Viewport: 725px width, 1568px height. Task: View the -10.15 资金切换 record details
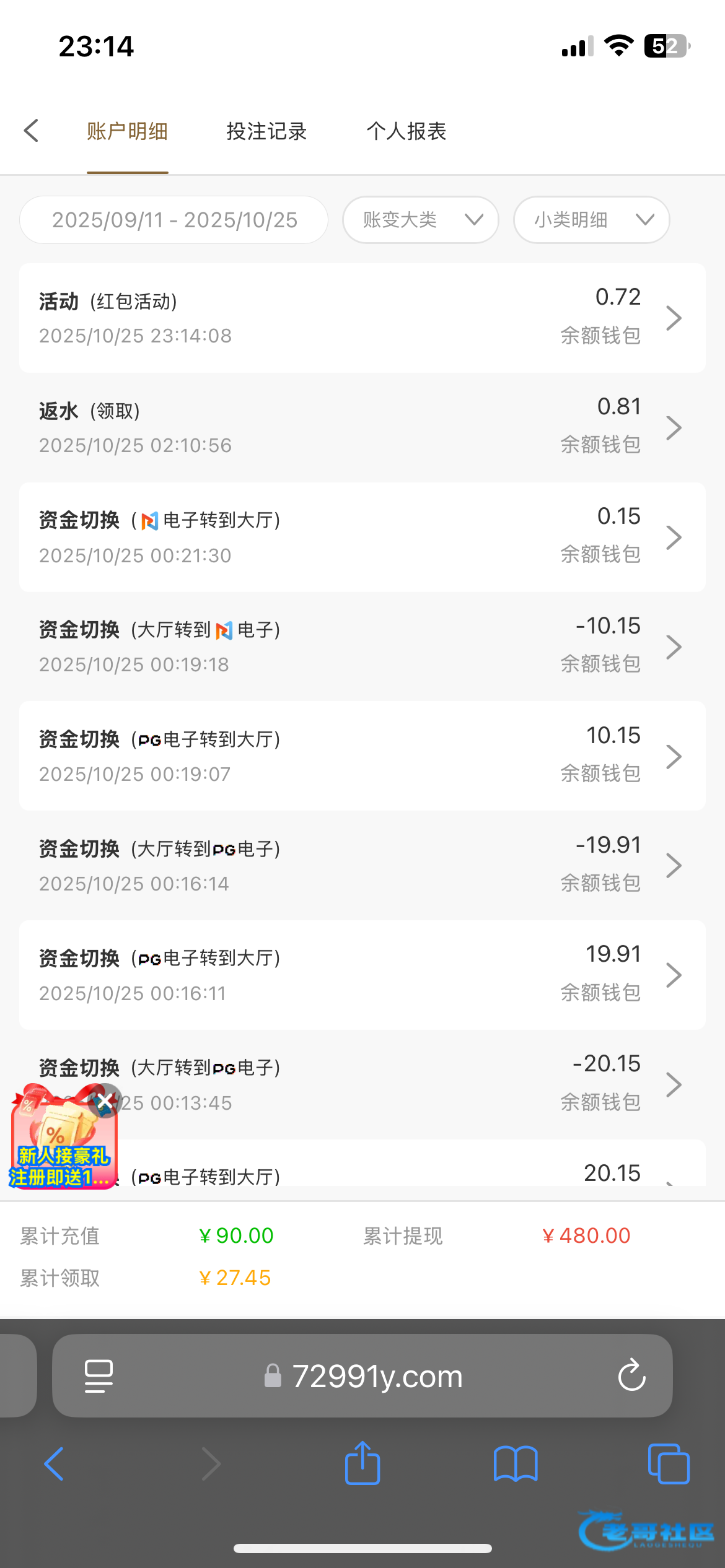362,647
